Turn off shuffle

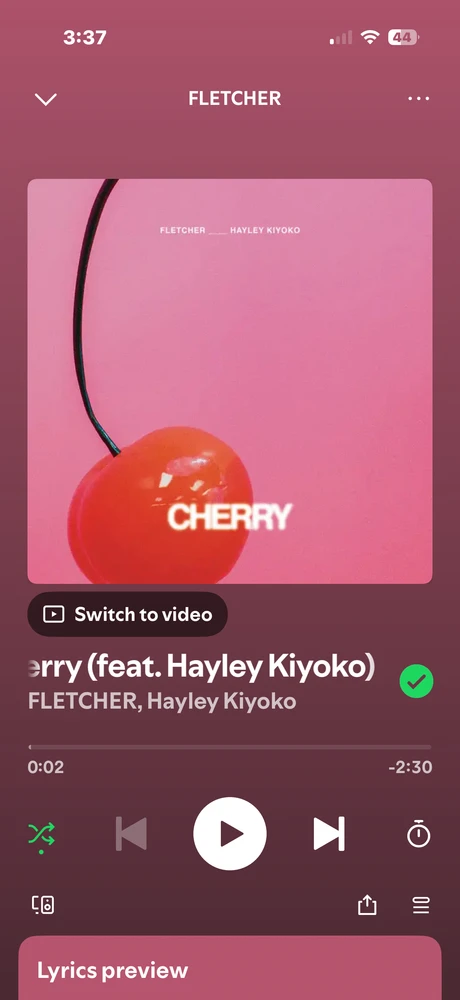pos(41,835)
